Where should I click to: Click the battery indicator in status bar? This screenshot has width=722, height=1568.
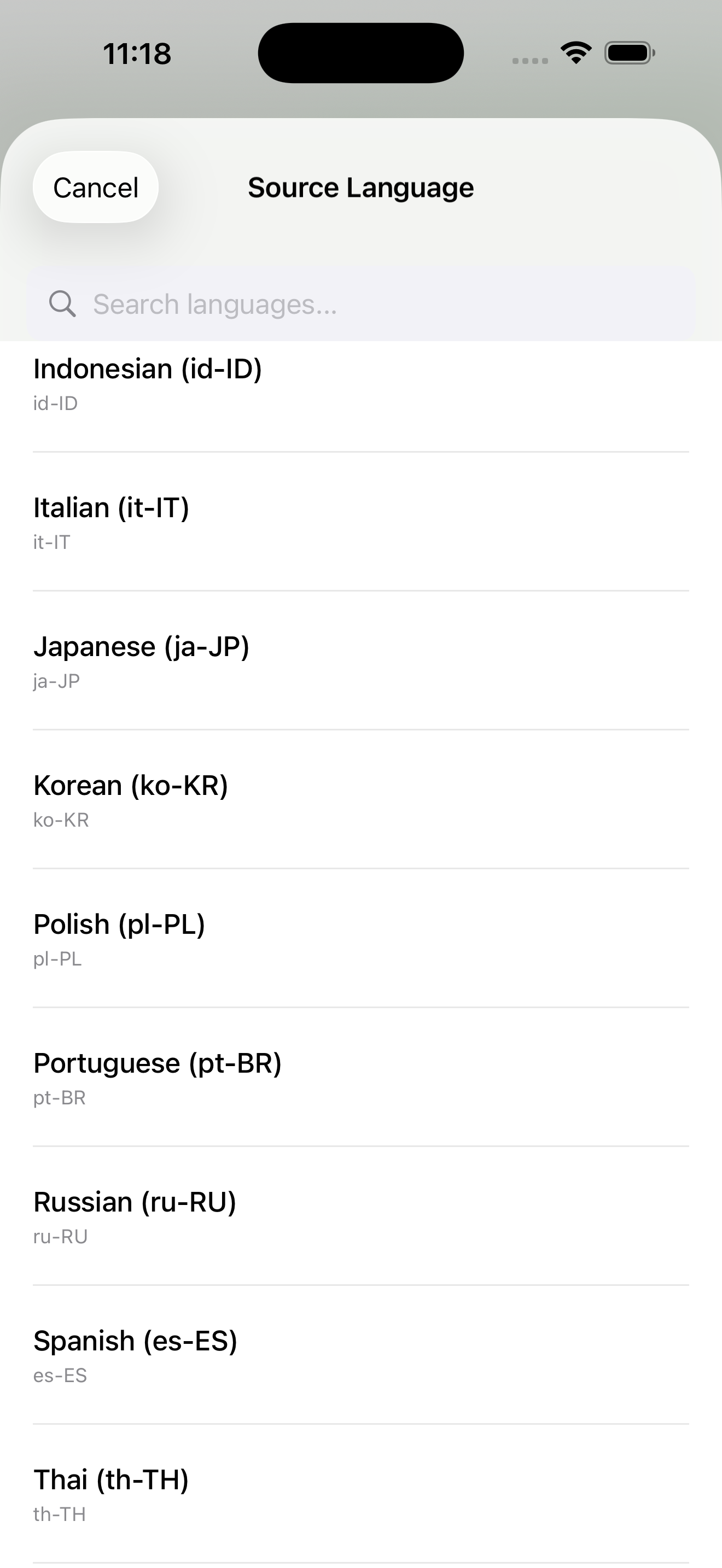point(627,54)
